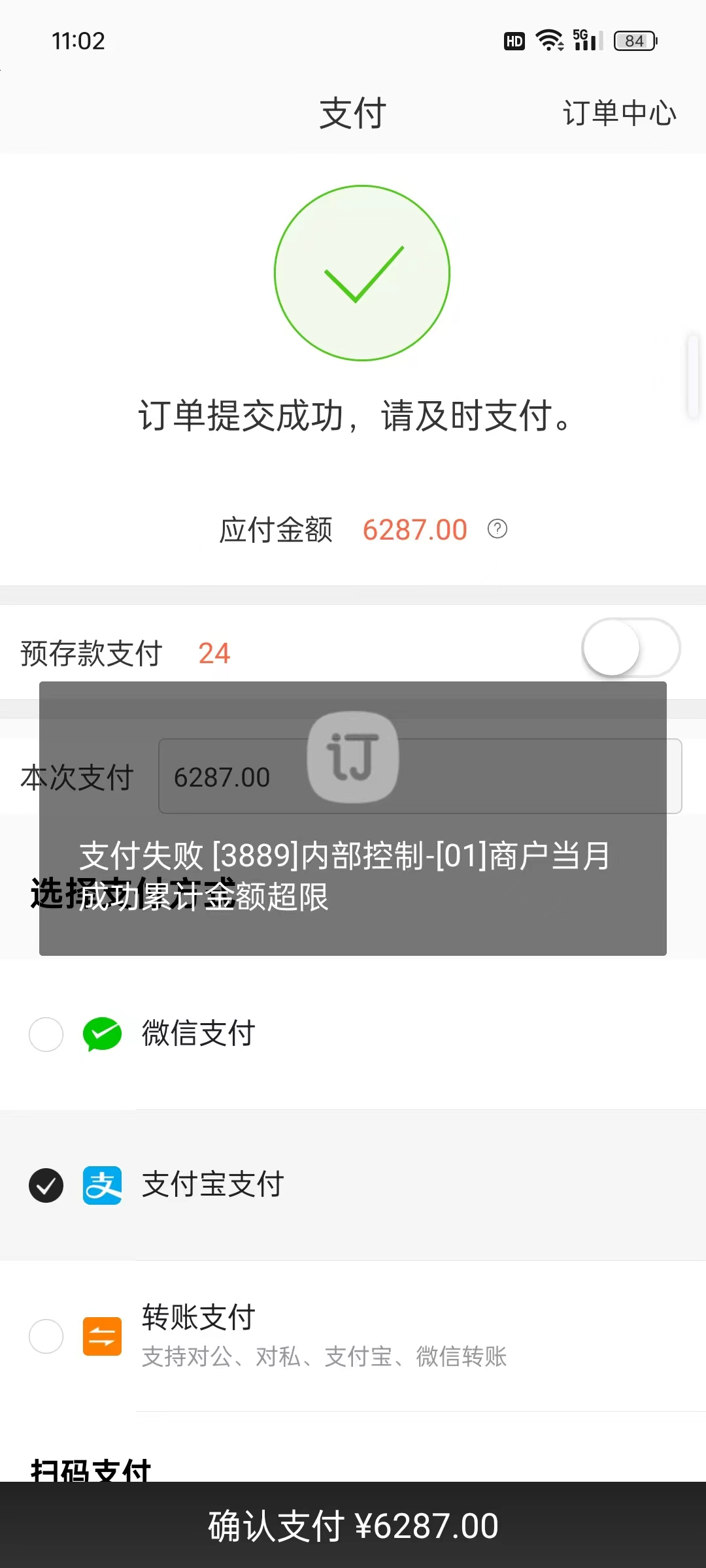Screen dimensions: 706x1568
Task: Select 支付宝支付 option
Action: tap(353, 1185)
